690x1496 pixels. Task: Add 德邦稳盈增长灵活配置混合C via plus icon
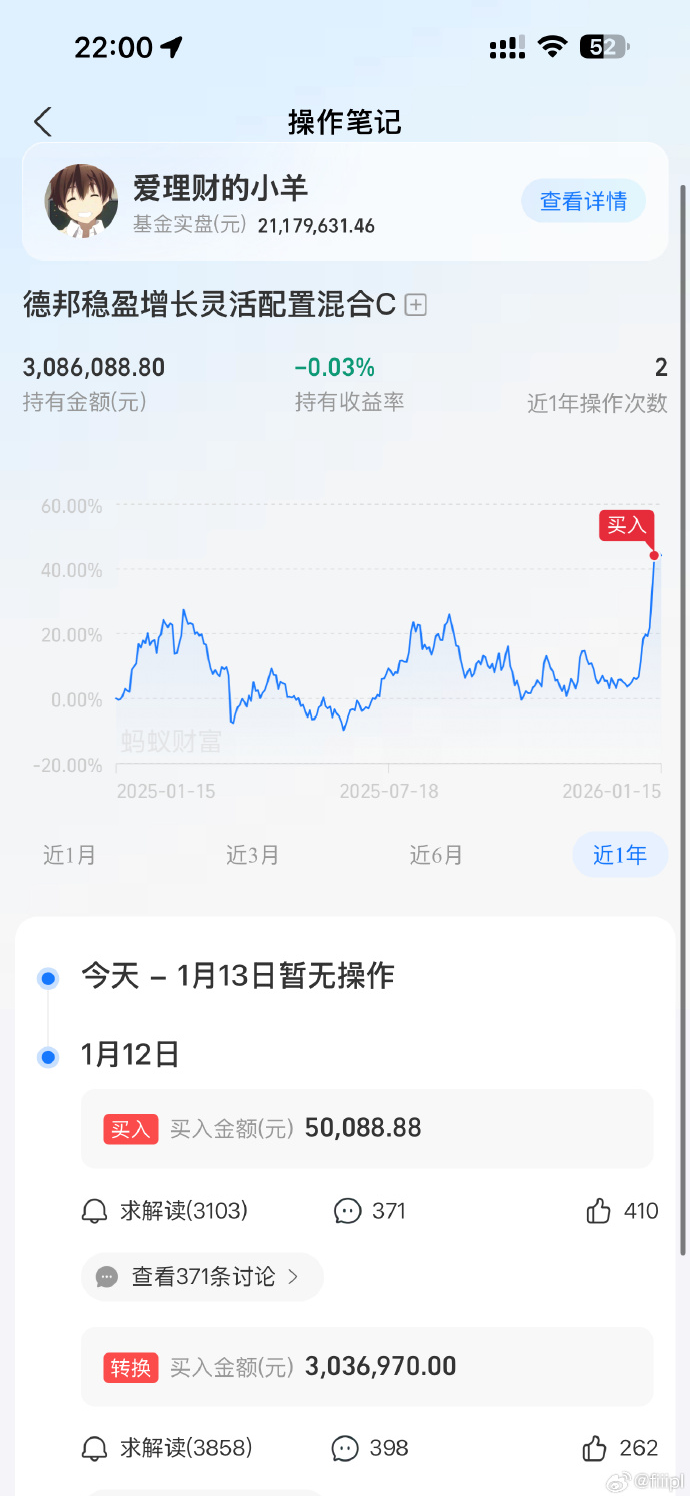pyautogui.click(x=416, y=305)
